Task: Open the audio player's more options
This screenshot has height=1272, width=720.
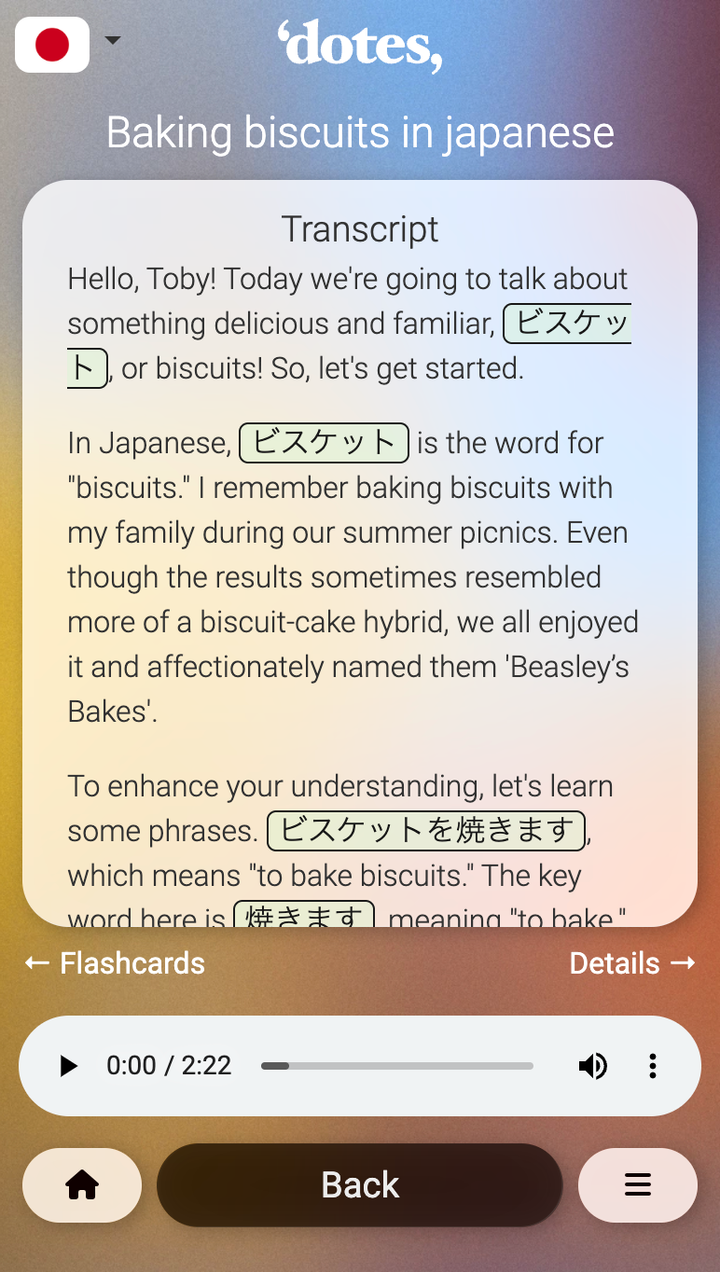Action: [x=652, y=1066]
